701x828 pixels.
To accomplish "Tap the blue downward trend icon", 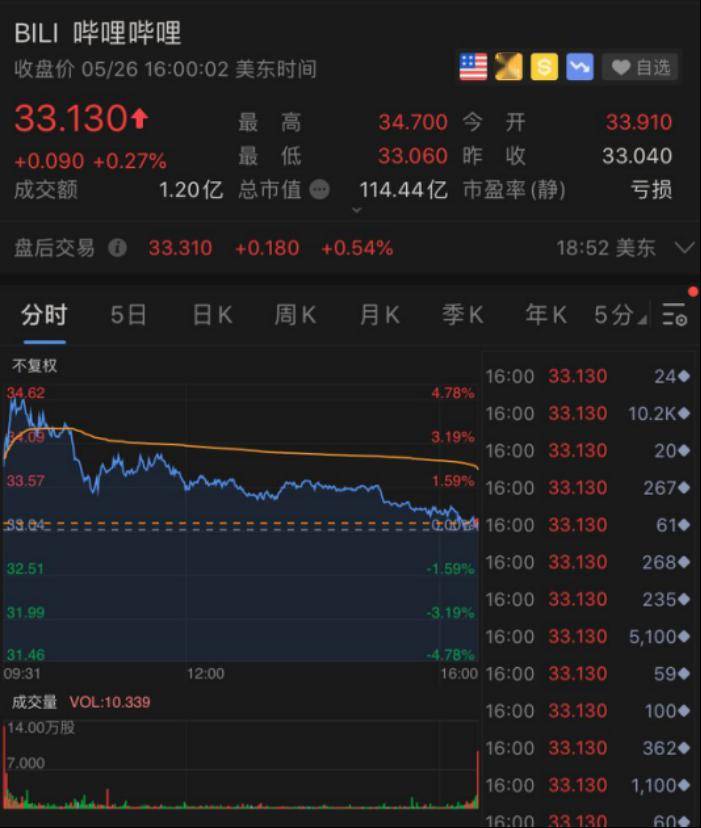I will point(580,67).
